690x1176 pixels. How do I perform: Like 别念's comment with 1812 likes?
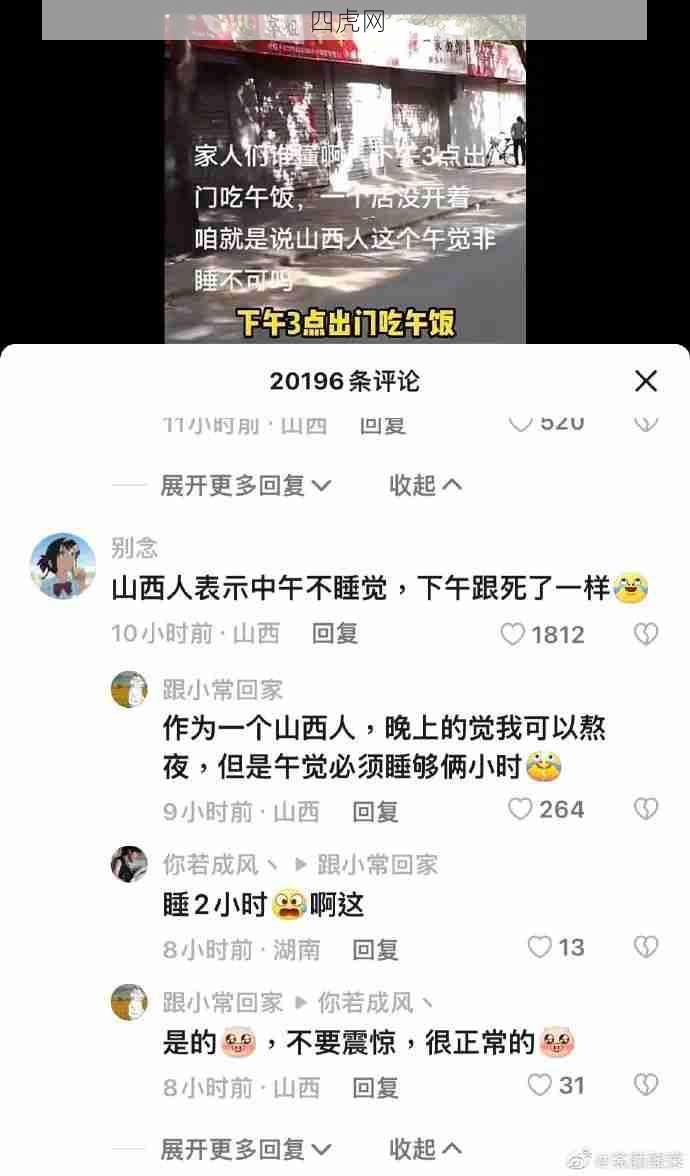point(513,634)
